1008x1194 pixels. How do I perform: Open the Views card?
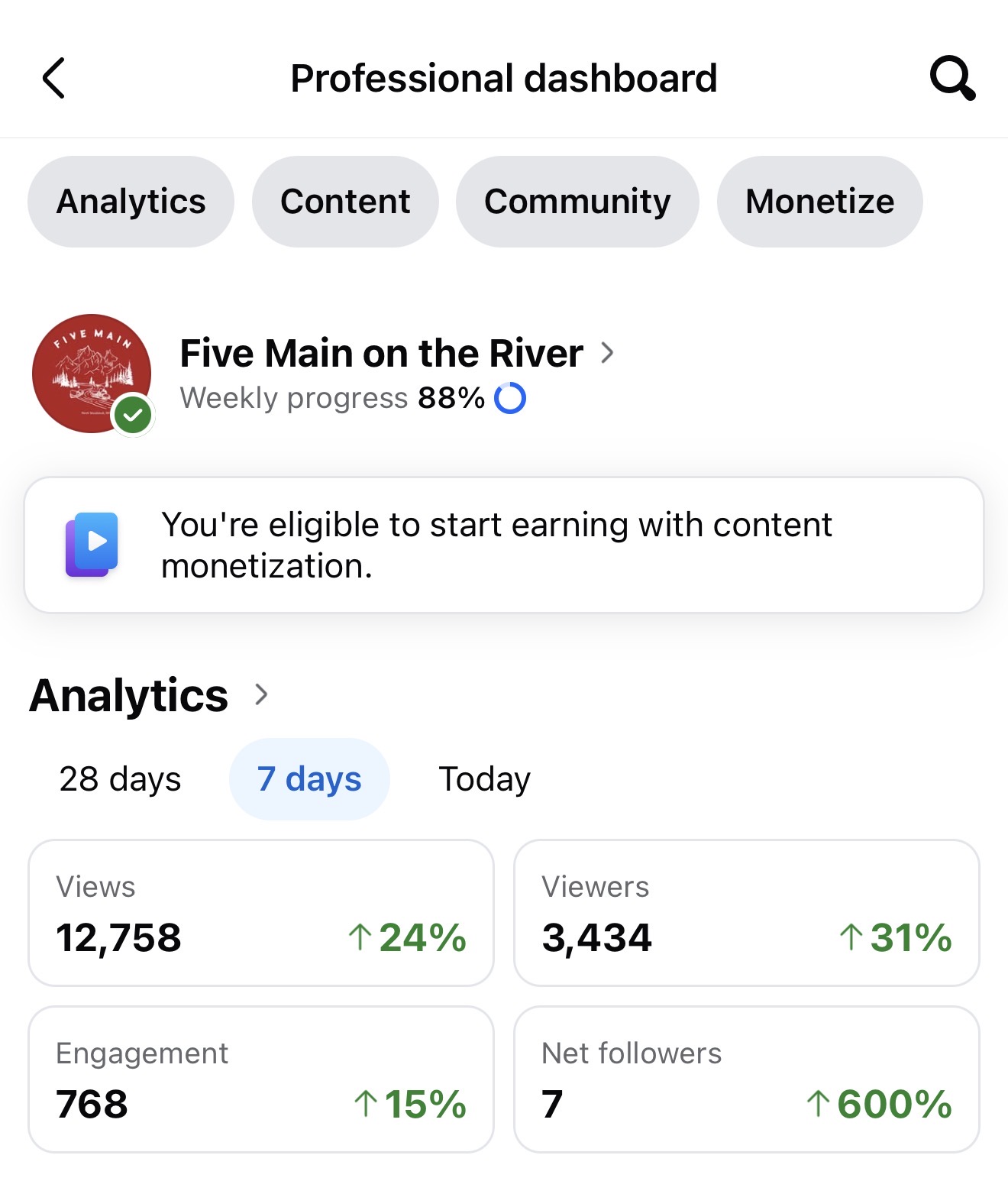click(261, 913)
